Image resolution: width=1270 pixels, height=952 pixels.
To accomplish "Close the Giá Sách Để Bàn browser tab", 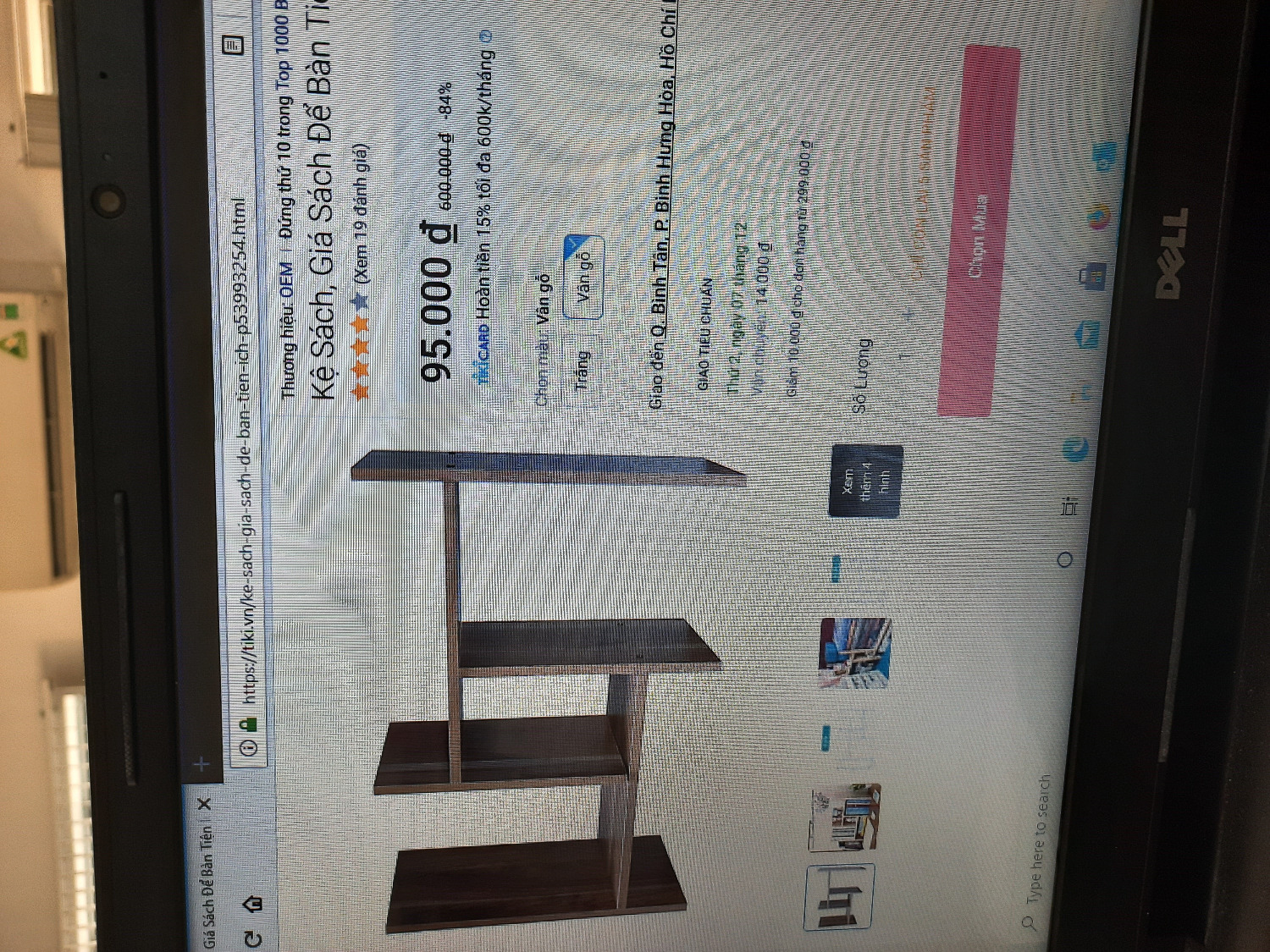I will click(205, 803).
